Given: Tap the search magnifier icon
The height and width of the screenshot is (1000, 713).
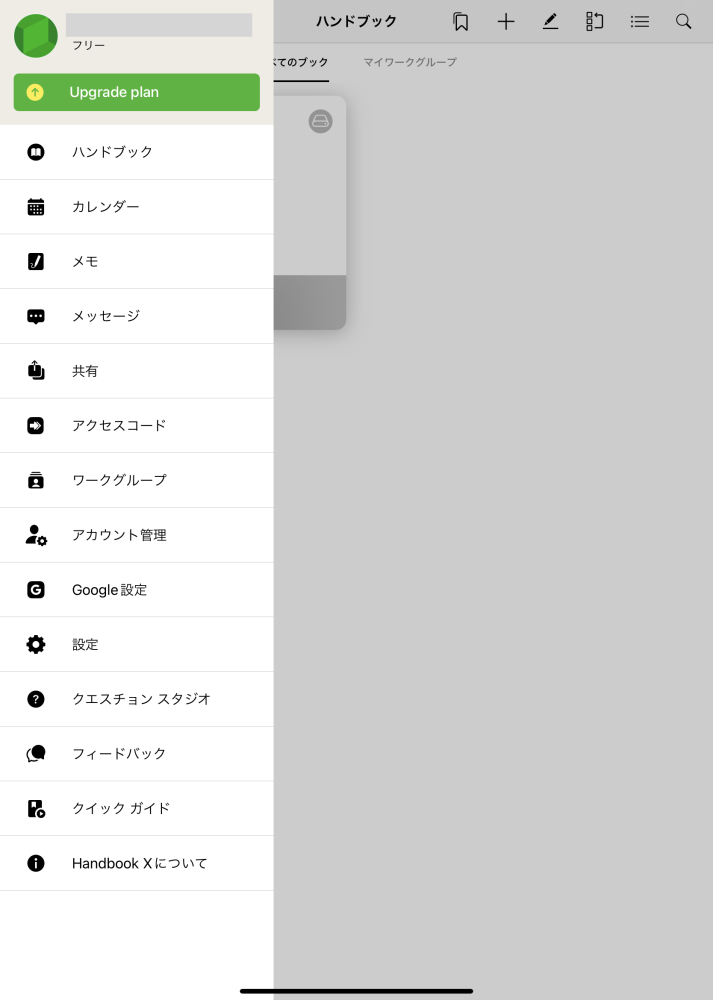Looking at the screenshot, I should coord(684,21).
